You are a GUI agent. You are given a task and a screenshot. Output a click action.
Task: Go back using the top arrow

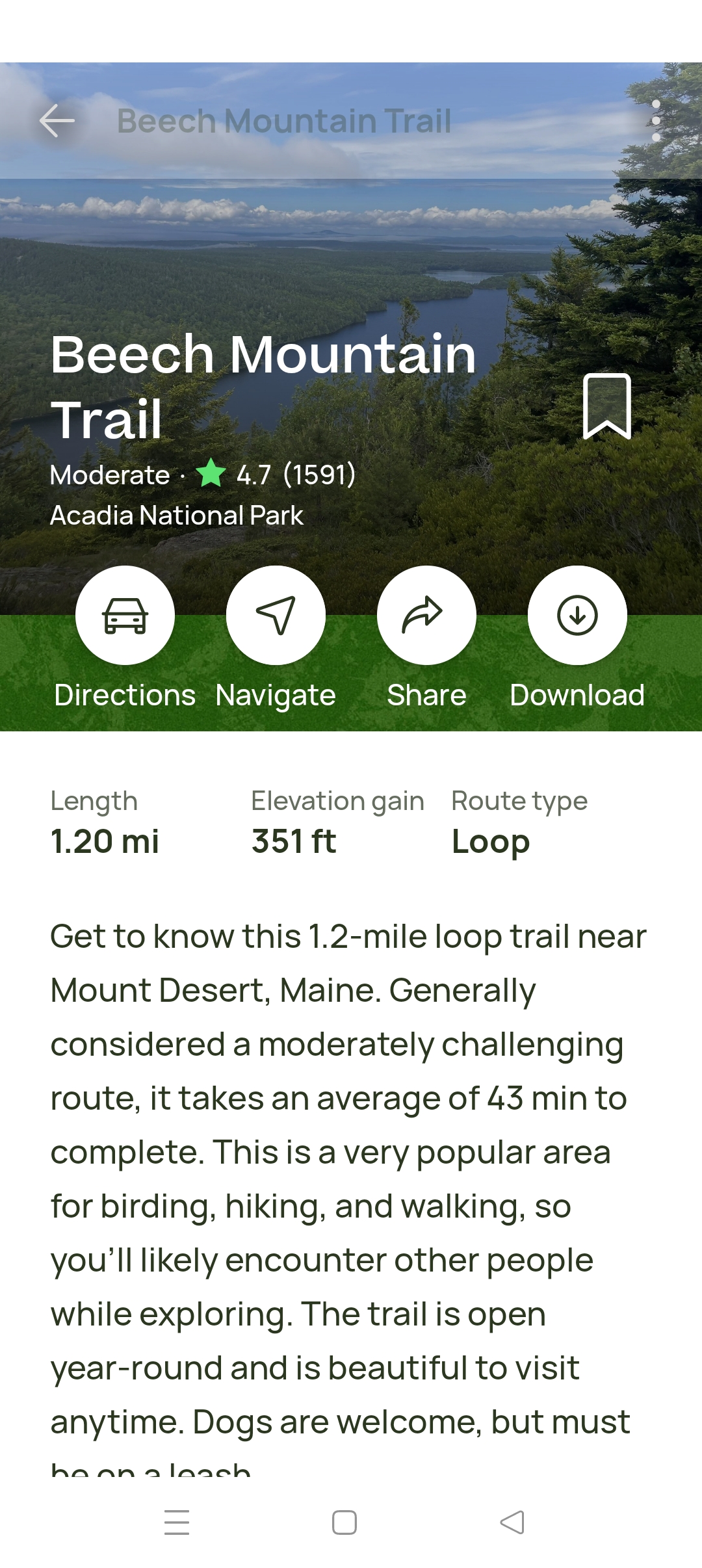point(57,121)
